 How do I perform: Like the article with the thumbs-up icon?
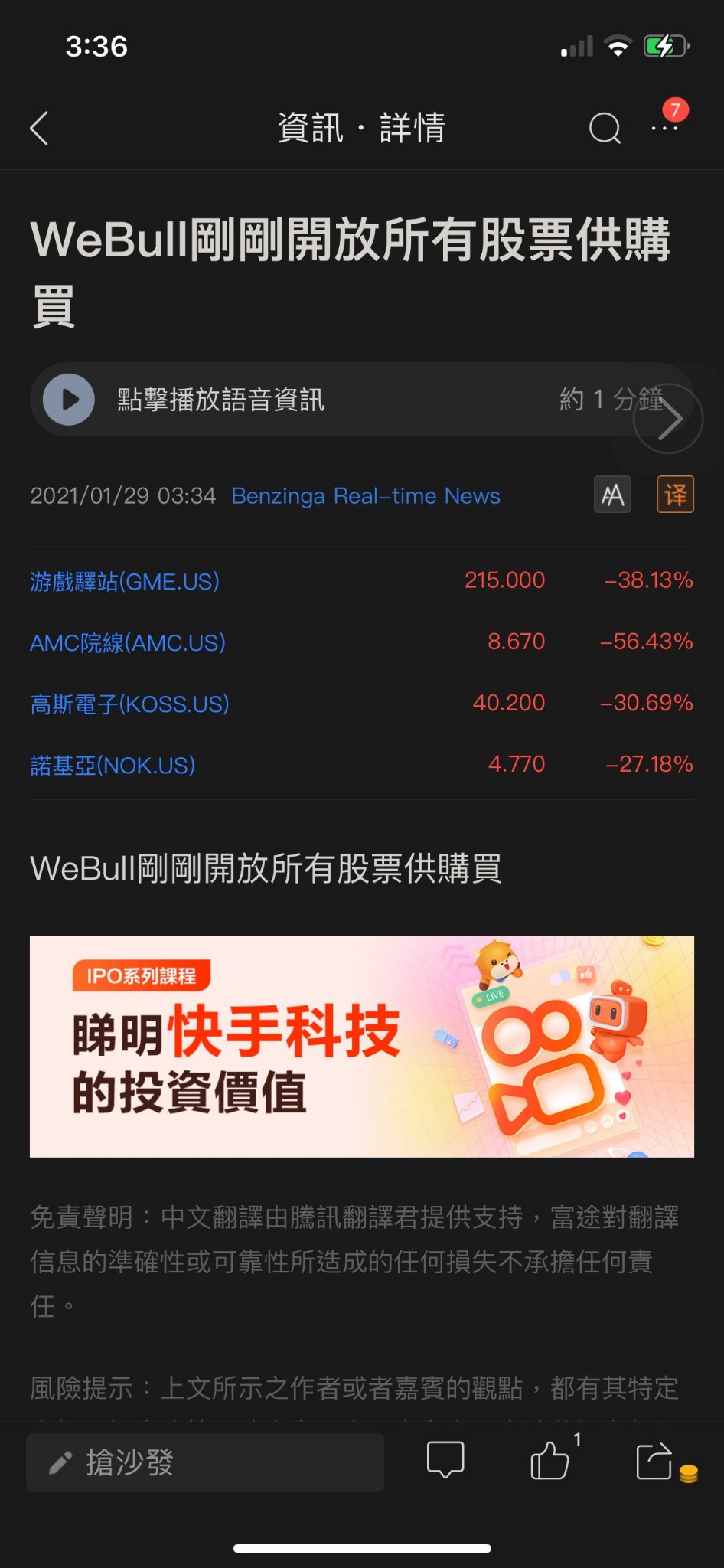point(550,1461)
